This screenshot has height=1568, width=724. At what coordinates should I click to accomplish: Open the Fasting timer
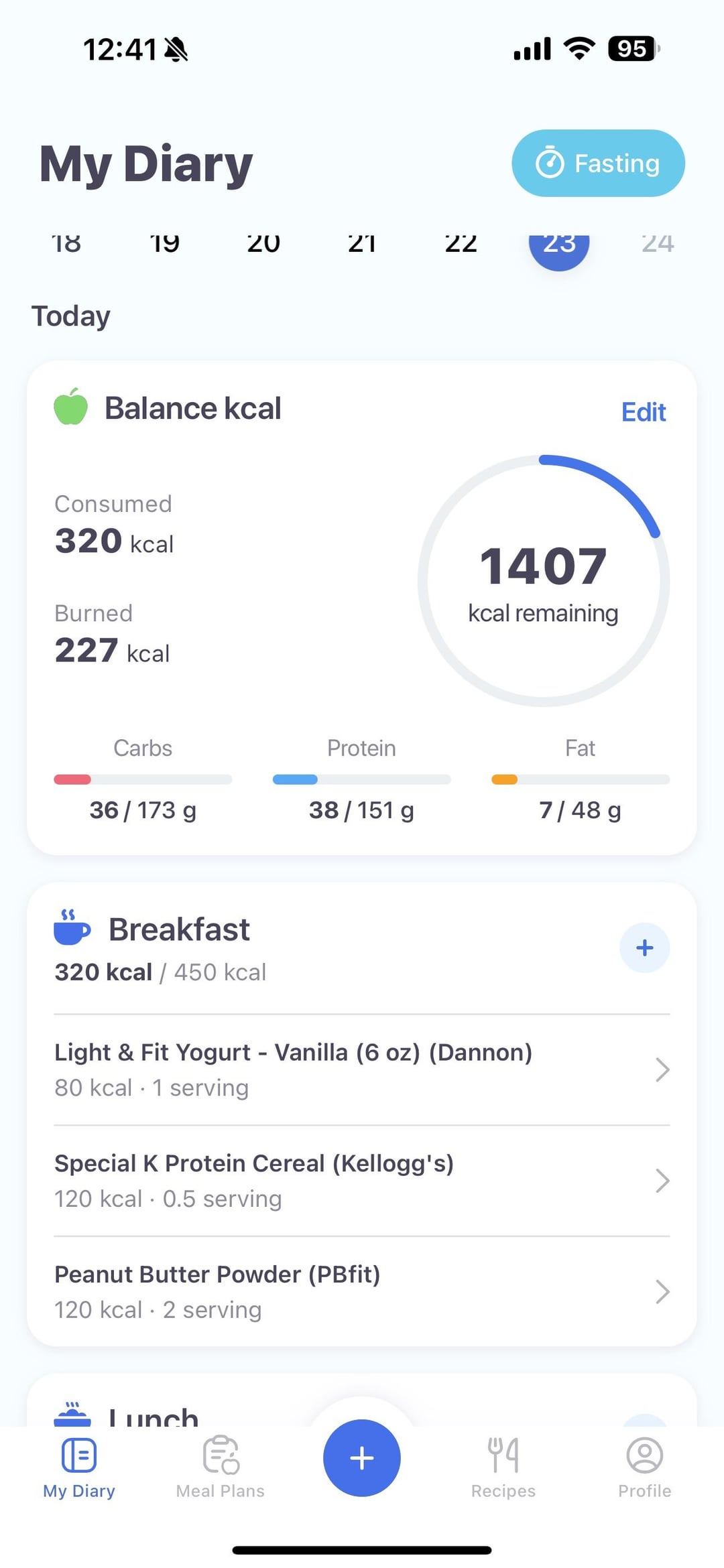598,163
